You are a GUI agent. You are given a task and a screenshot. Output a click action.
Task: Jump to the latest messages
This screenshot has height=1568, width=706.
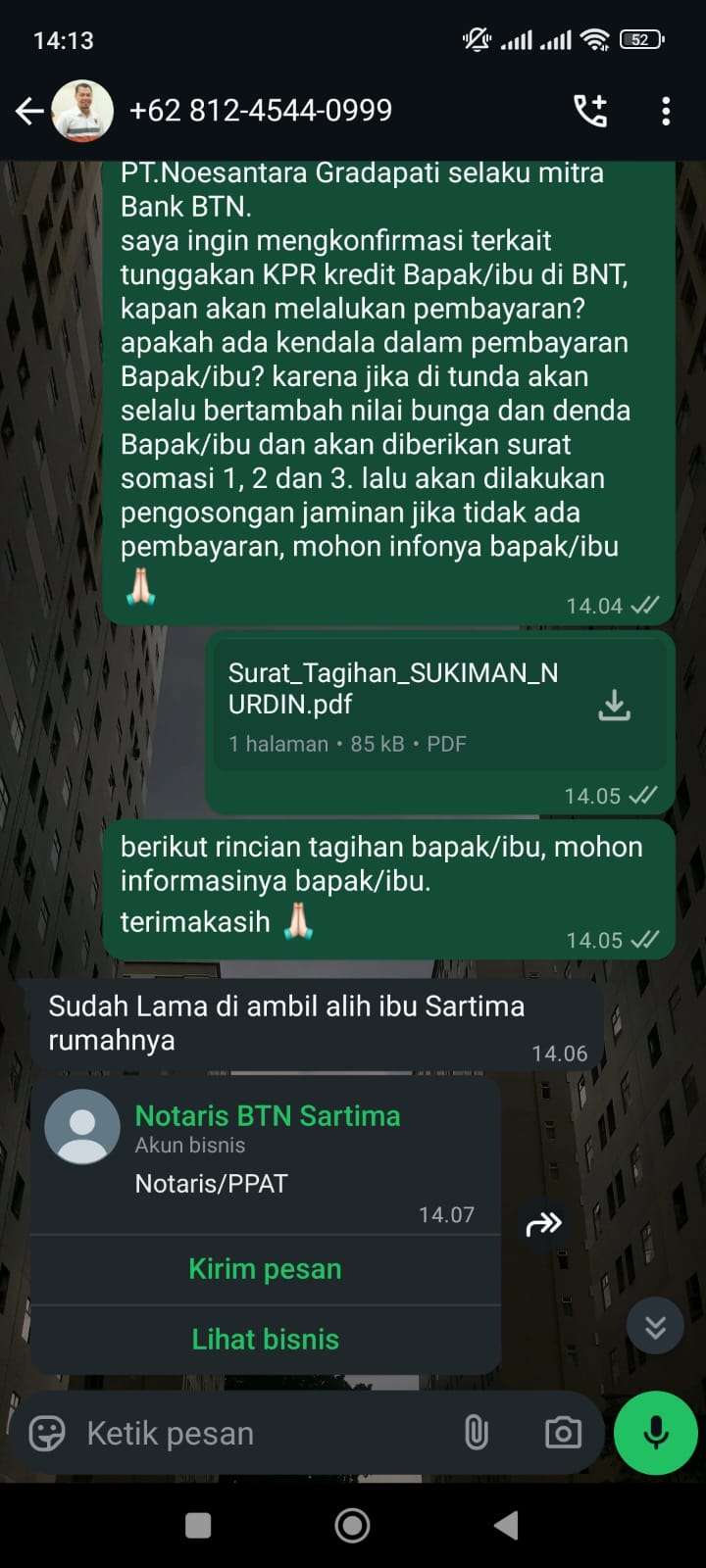(655, 1326)
